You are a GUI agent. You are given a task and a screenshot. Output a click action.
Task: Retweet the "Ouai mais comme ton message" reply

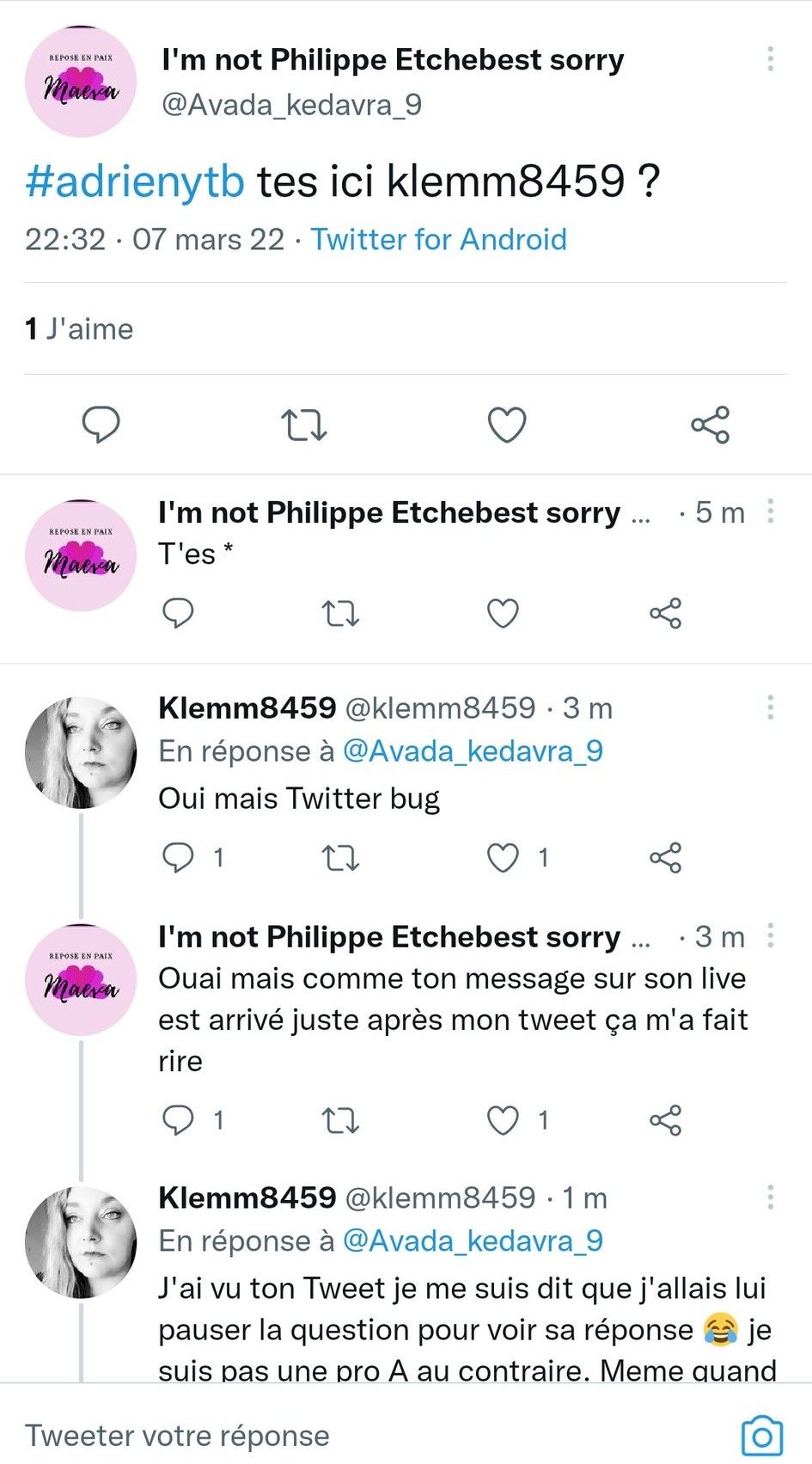pyautogui.click(x=340, y=1120)
